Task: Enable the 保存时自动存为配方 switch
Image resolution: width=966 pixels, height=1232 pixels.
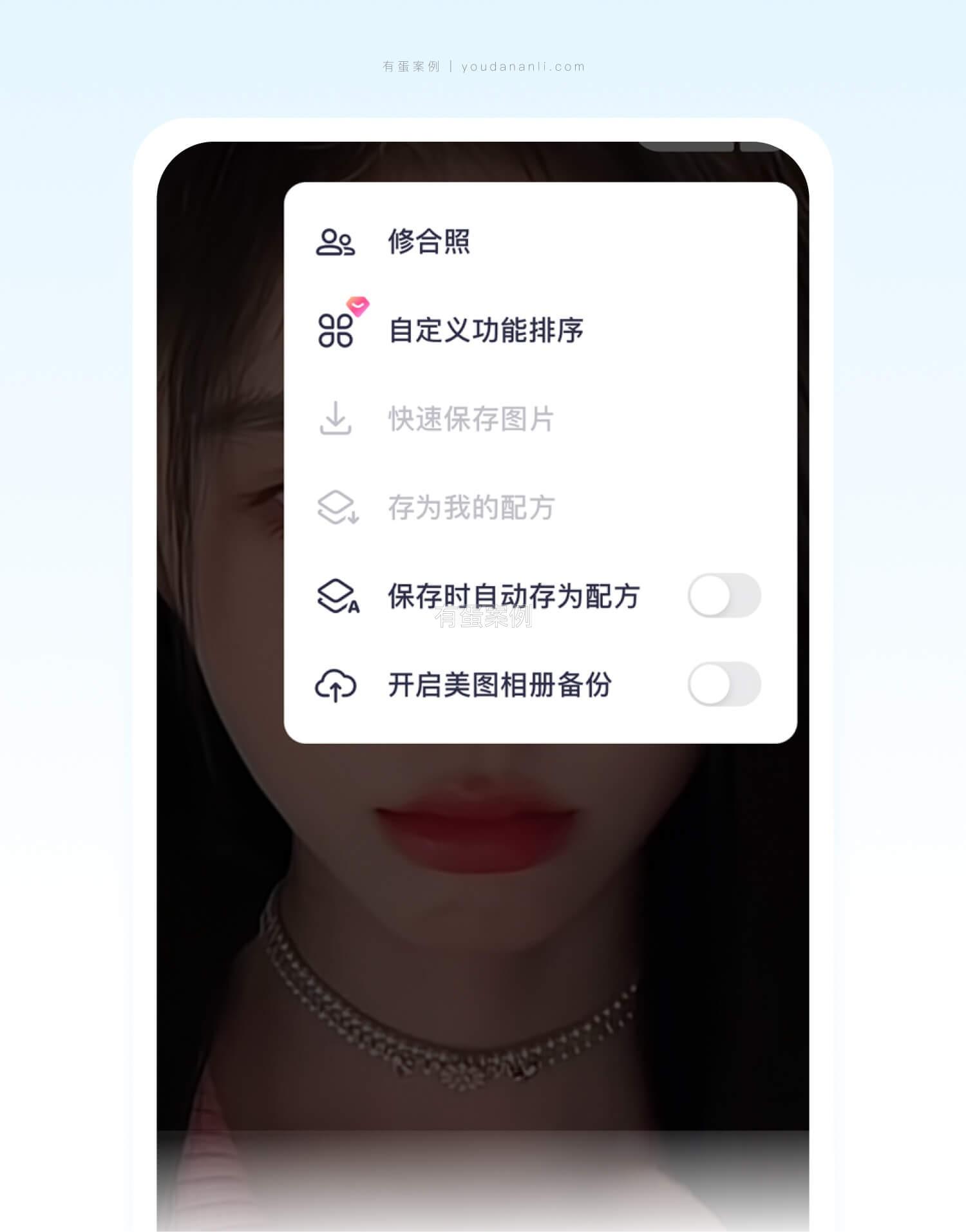Action: coord(724,596)
